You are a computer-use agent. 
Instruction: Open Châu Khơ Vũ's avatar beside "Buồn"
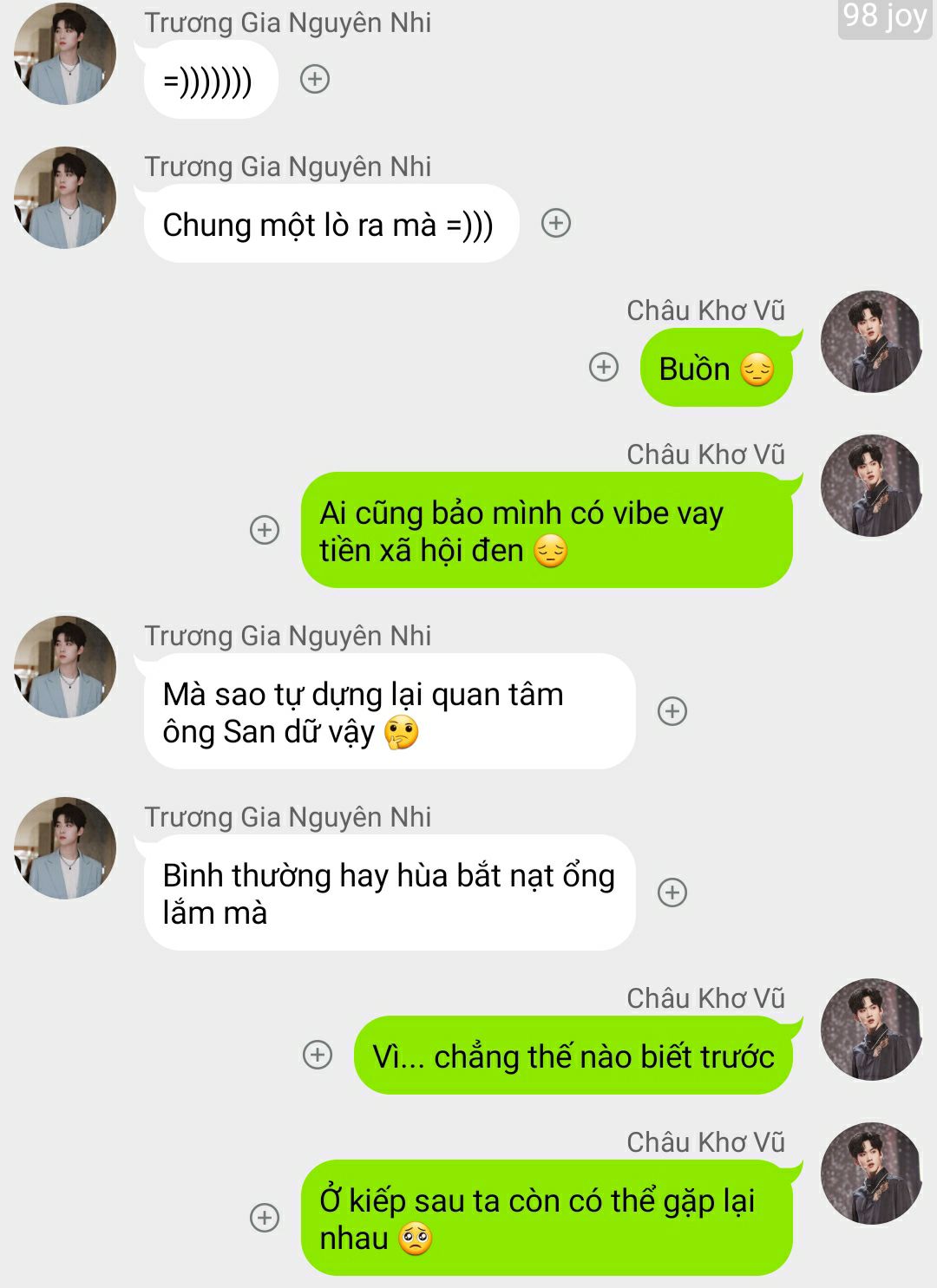[x=871, y=342]
